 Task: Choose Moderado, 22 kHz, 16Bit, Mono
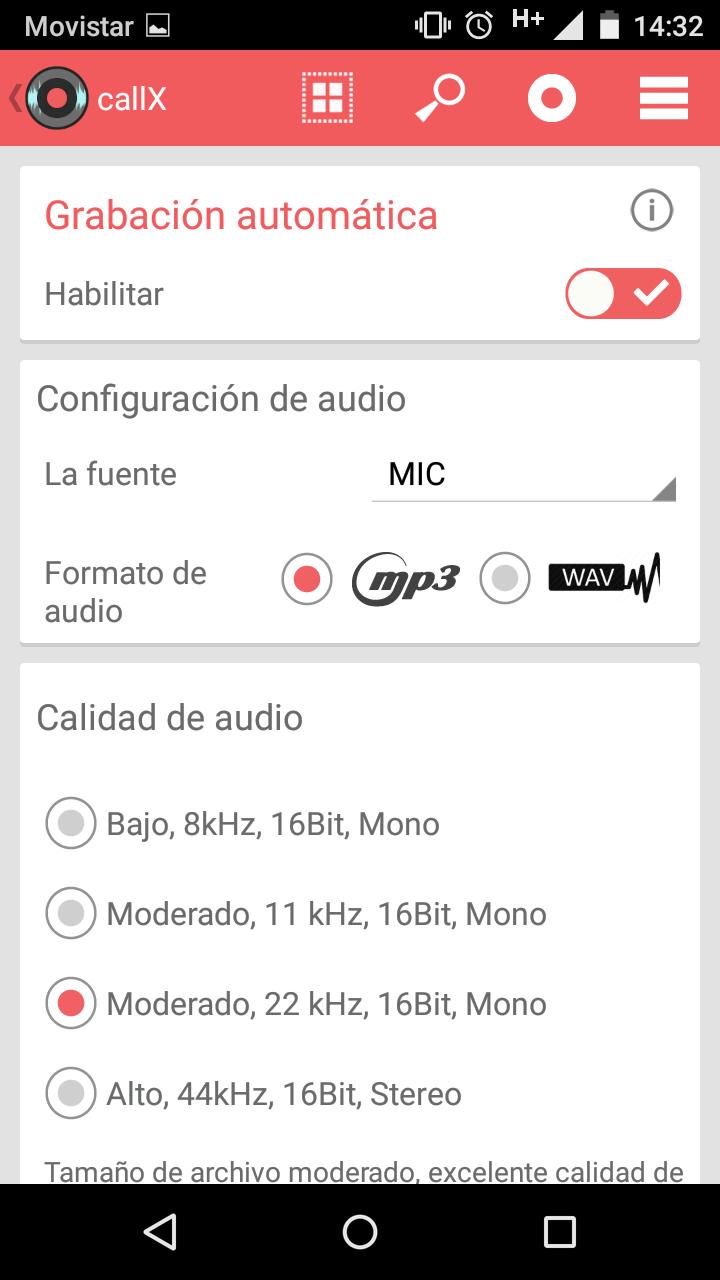pos(71,1004)
